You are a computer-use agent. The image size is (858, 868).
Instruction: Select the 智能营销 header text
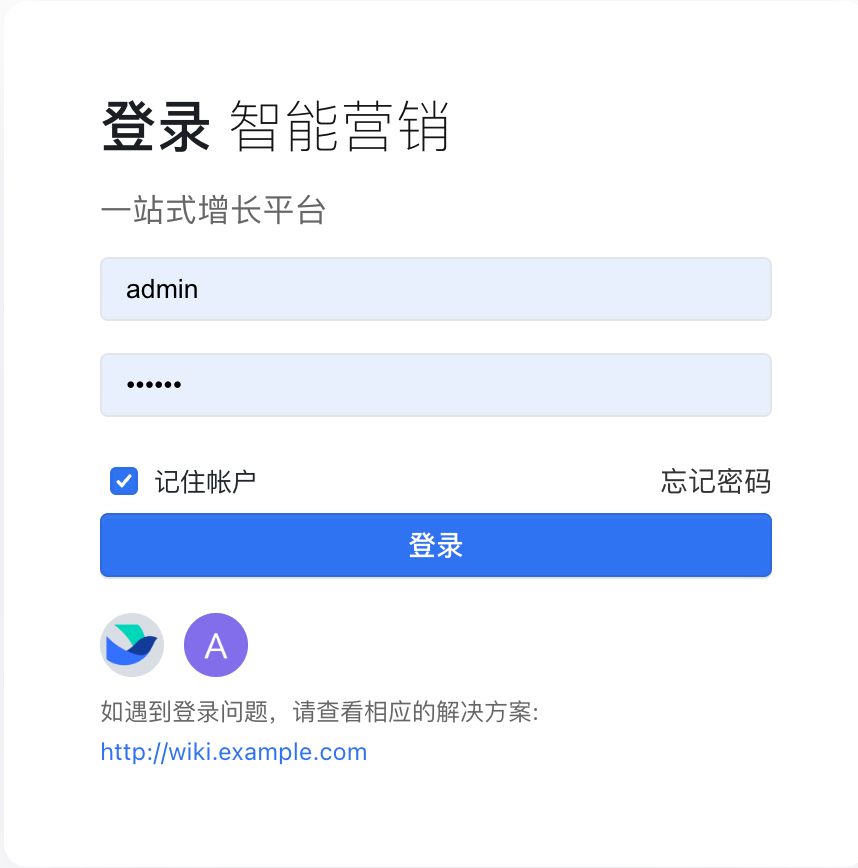tap(340, 126)
